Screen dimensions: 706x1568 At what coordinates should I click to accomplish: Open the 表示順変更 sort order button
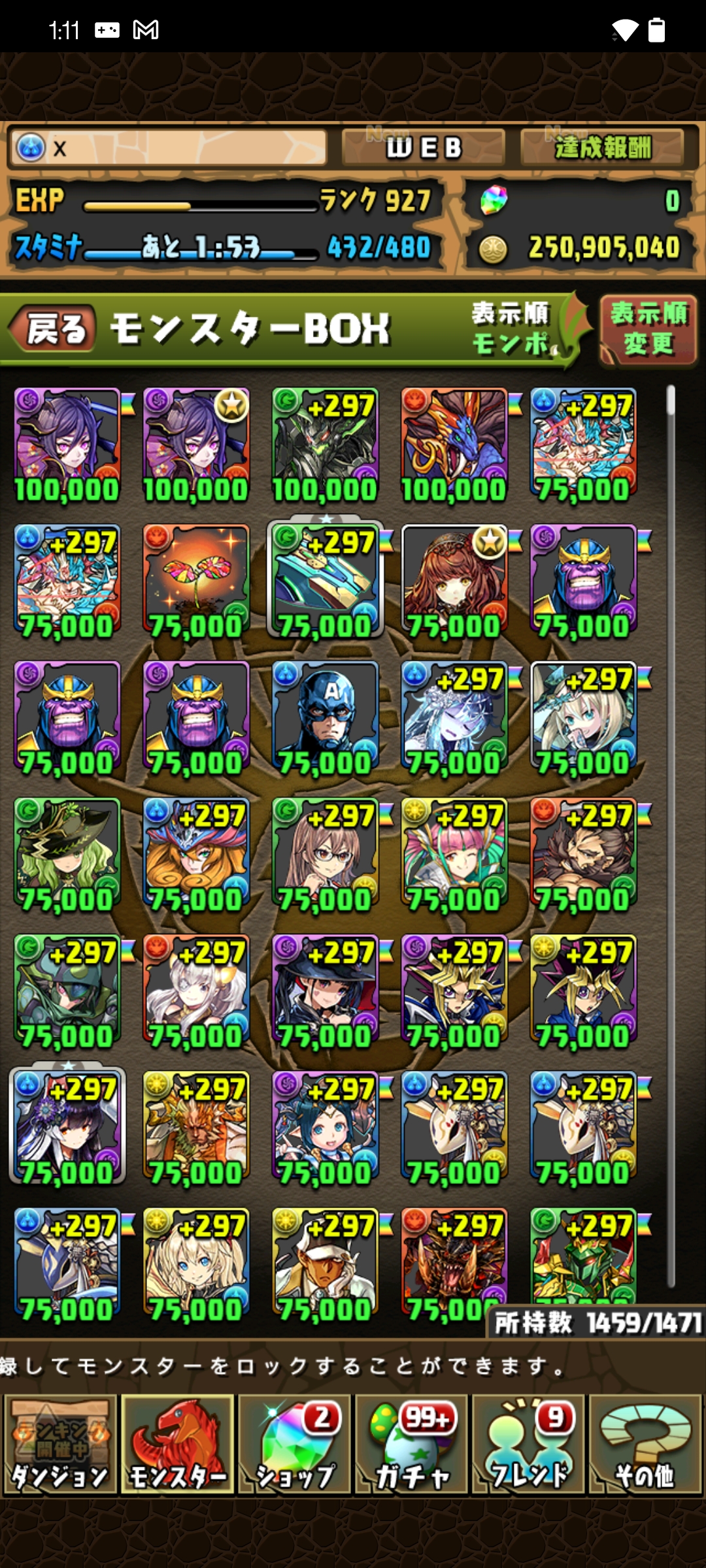(648, 329)
